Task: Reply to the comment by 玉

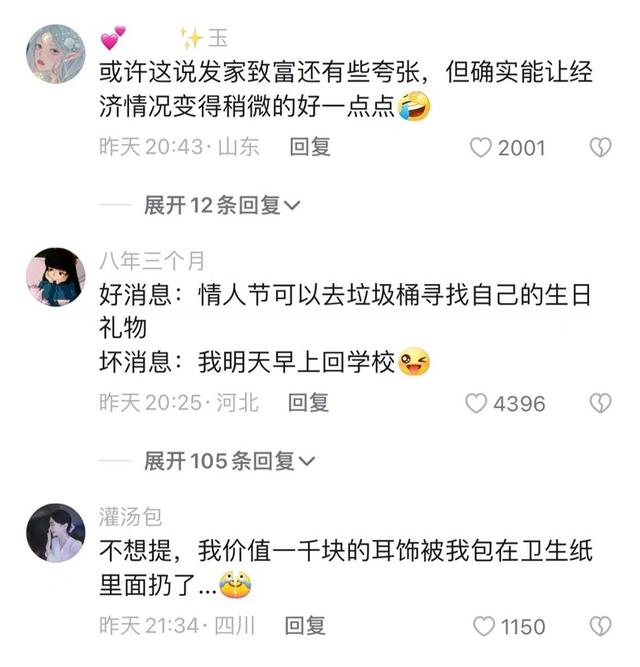Action: pos(309,147)
